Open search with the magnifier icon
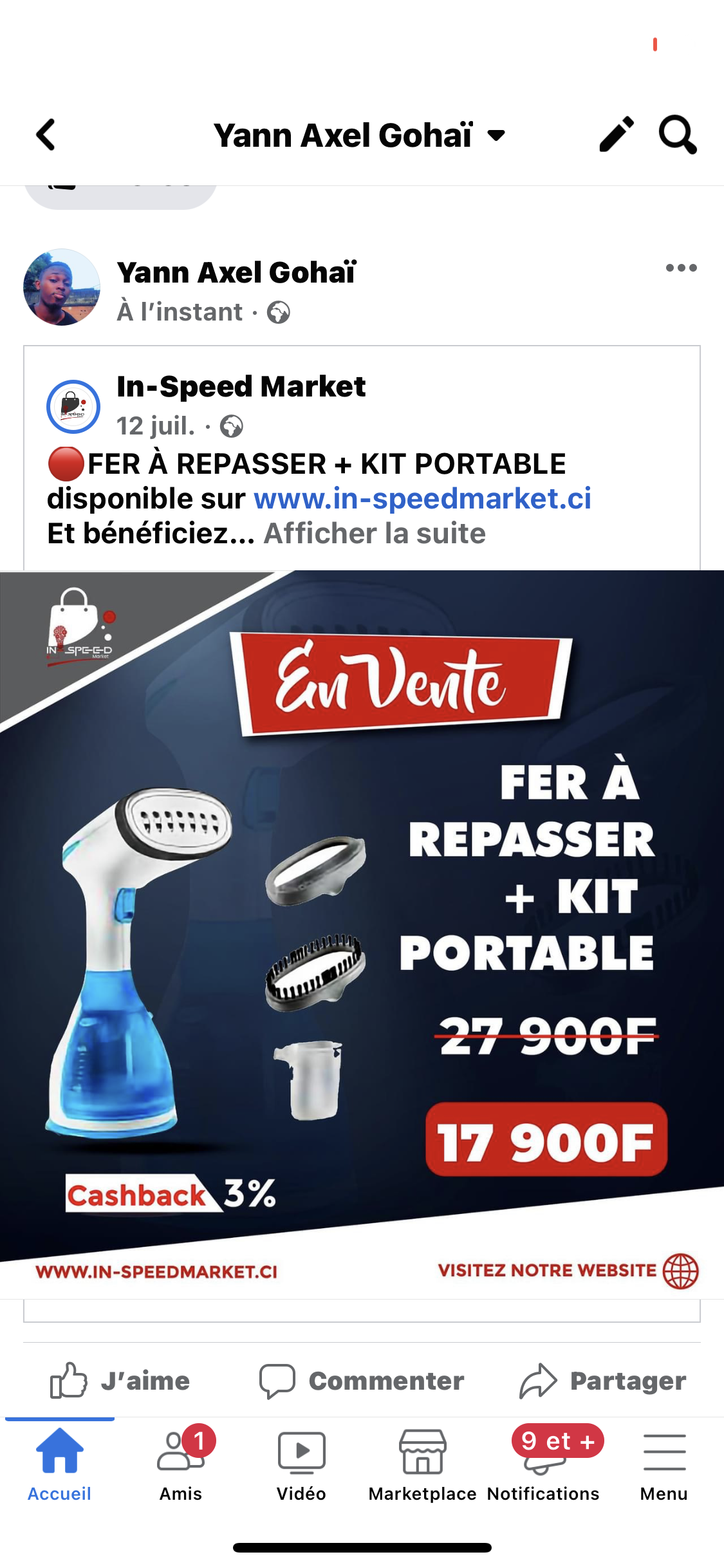Image resolution: width=724 pixels, height=1568 pixels. pos(677,135)
